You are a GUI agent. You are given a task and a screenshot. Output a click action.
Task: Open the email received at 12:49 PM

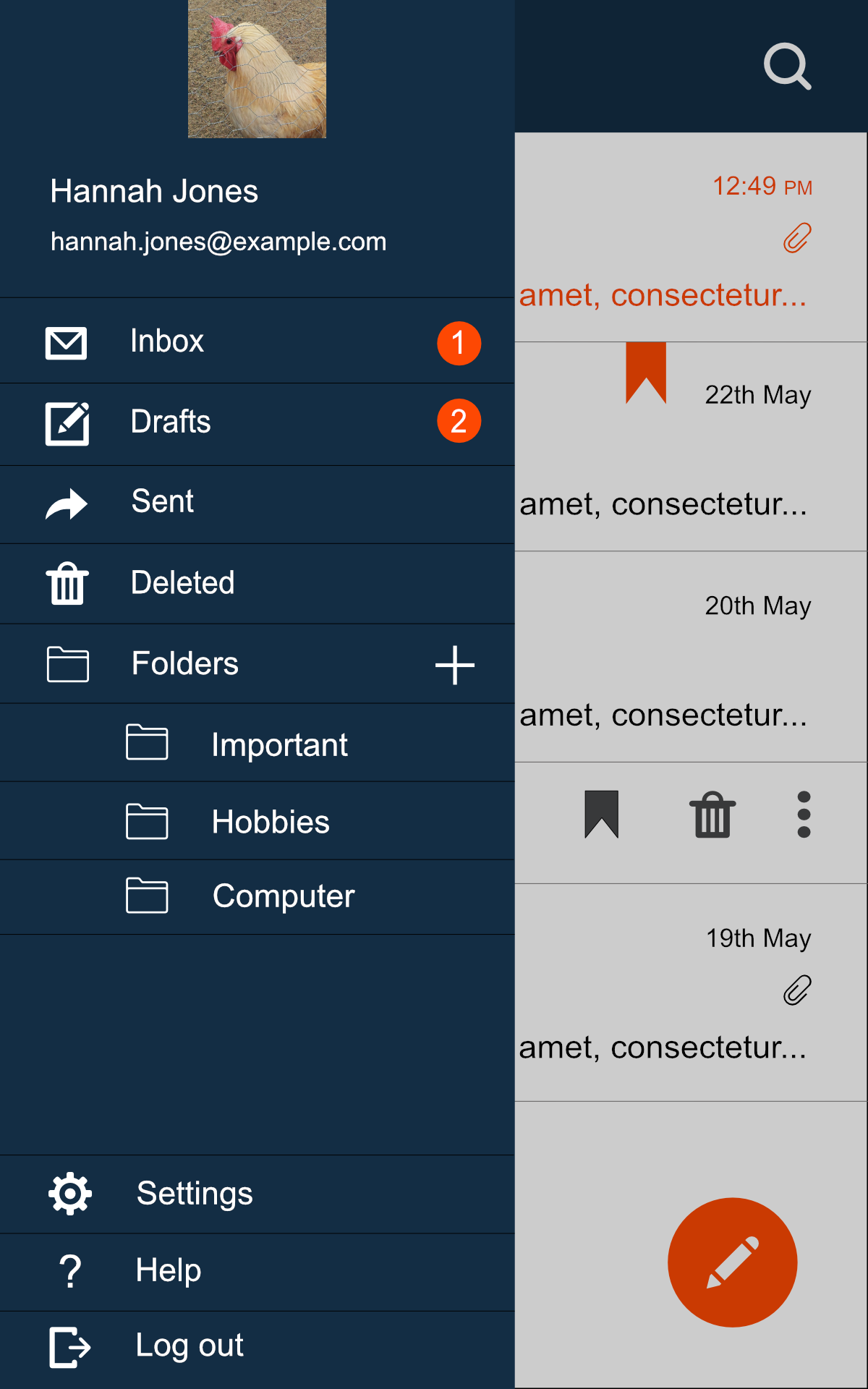click(691, 237)
